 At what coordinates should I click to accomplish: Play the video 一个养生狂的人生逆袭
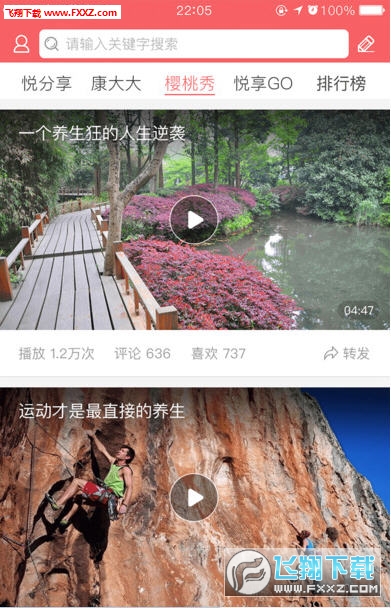click(194, 220)
